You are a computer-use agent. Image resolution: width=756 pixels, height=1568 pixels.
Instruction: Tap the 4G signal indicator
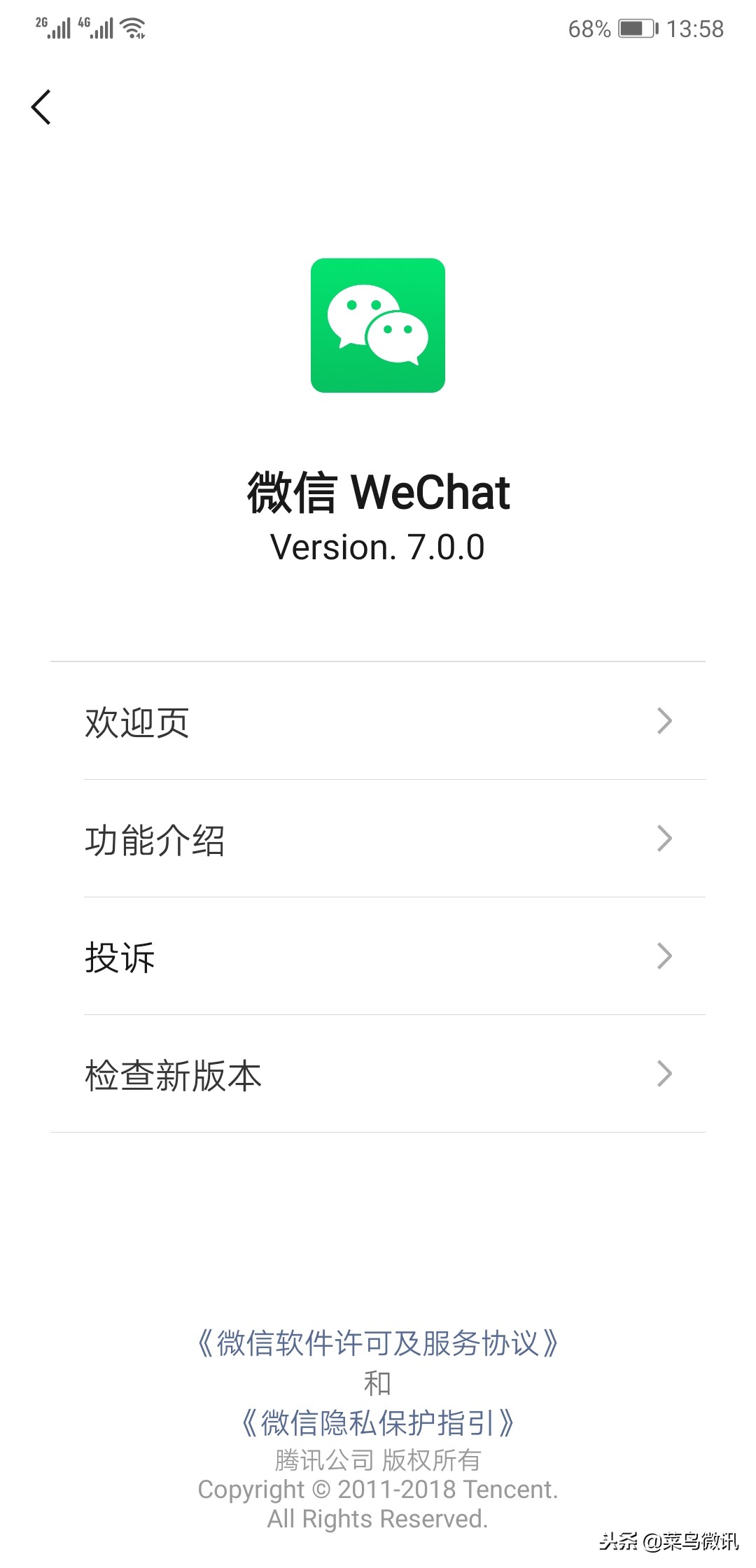pos(94,27)
